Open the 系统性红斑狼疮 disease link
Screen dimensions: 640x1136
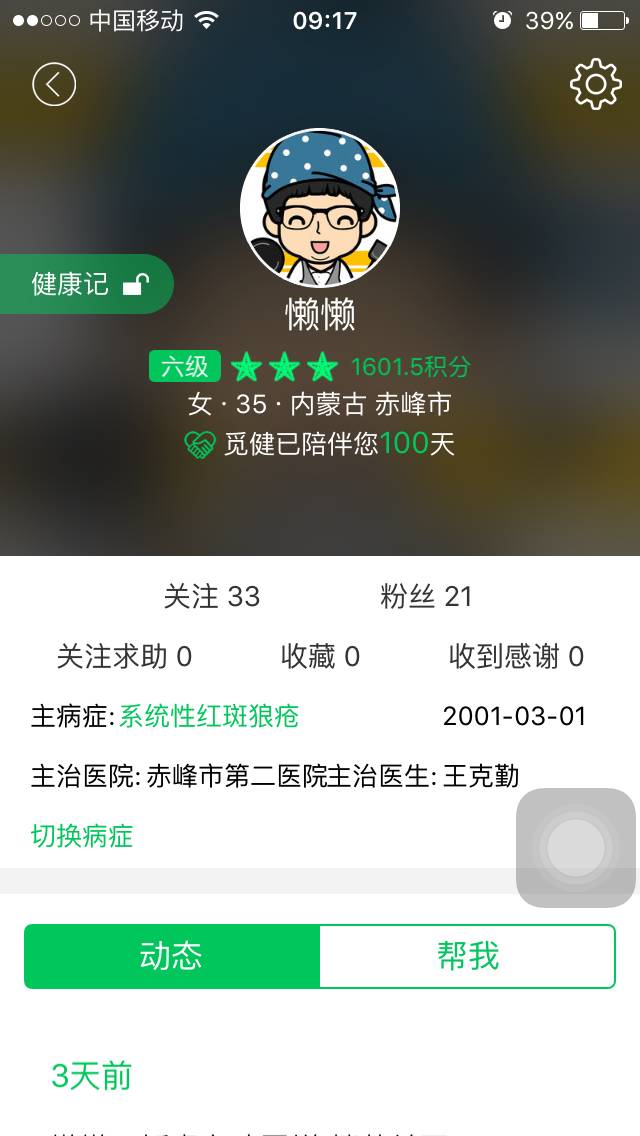point(209,716)
